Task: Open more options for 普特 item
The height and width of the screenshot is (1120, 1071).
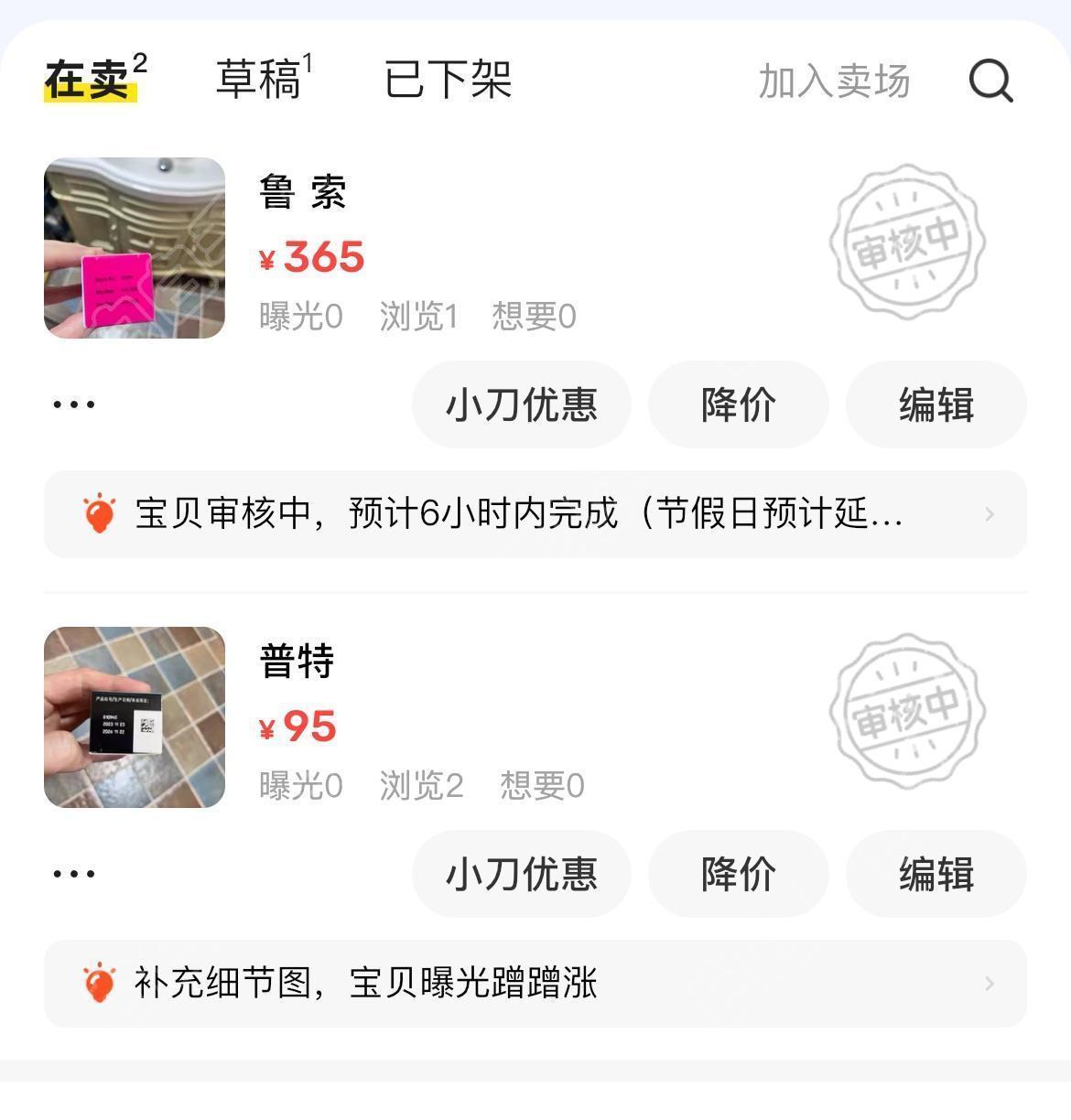Action: coord(73,874)
